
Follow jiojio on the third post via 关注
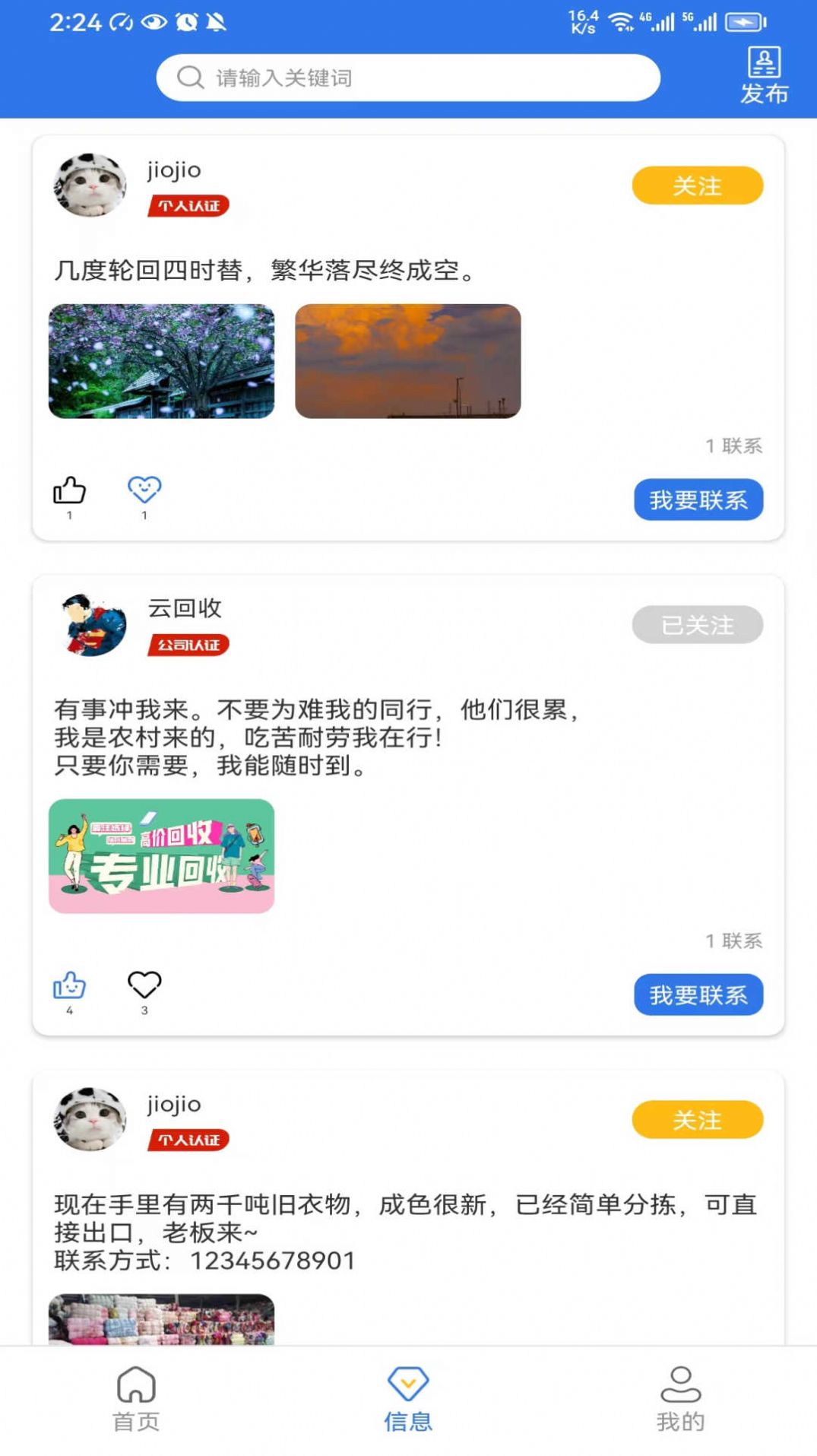point(697,1119)
